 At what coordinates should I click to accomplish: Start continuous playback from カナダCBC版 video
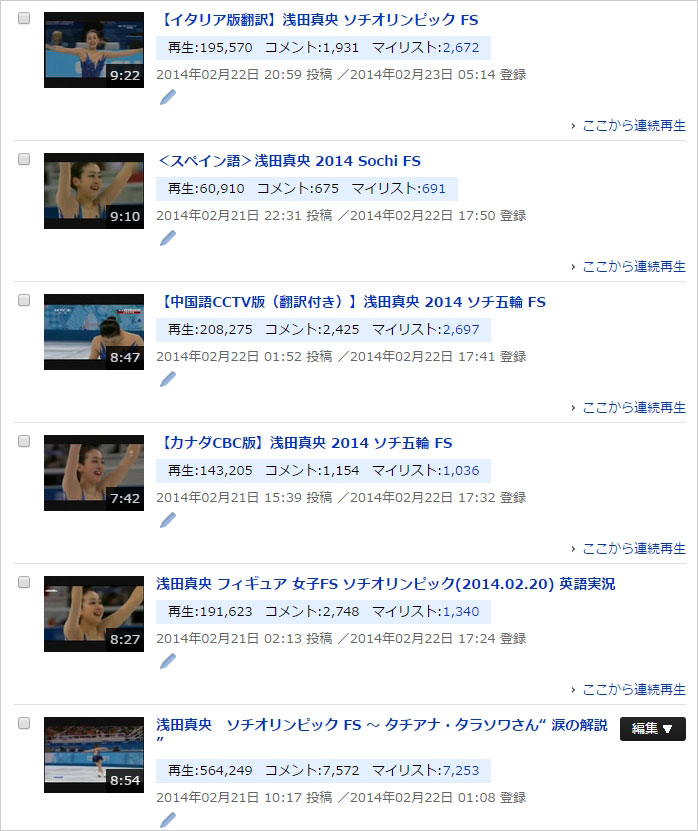pyautogui.click(x=633, y=549)
